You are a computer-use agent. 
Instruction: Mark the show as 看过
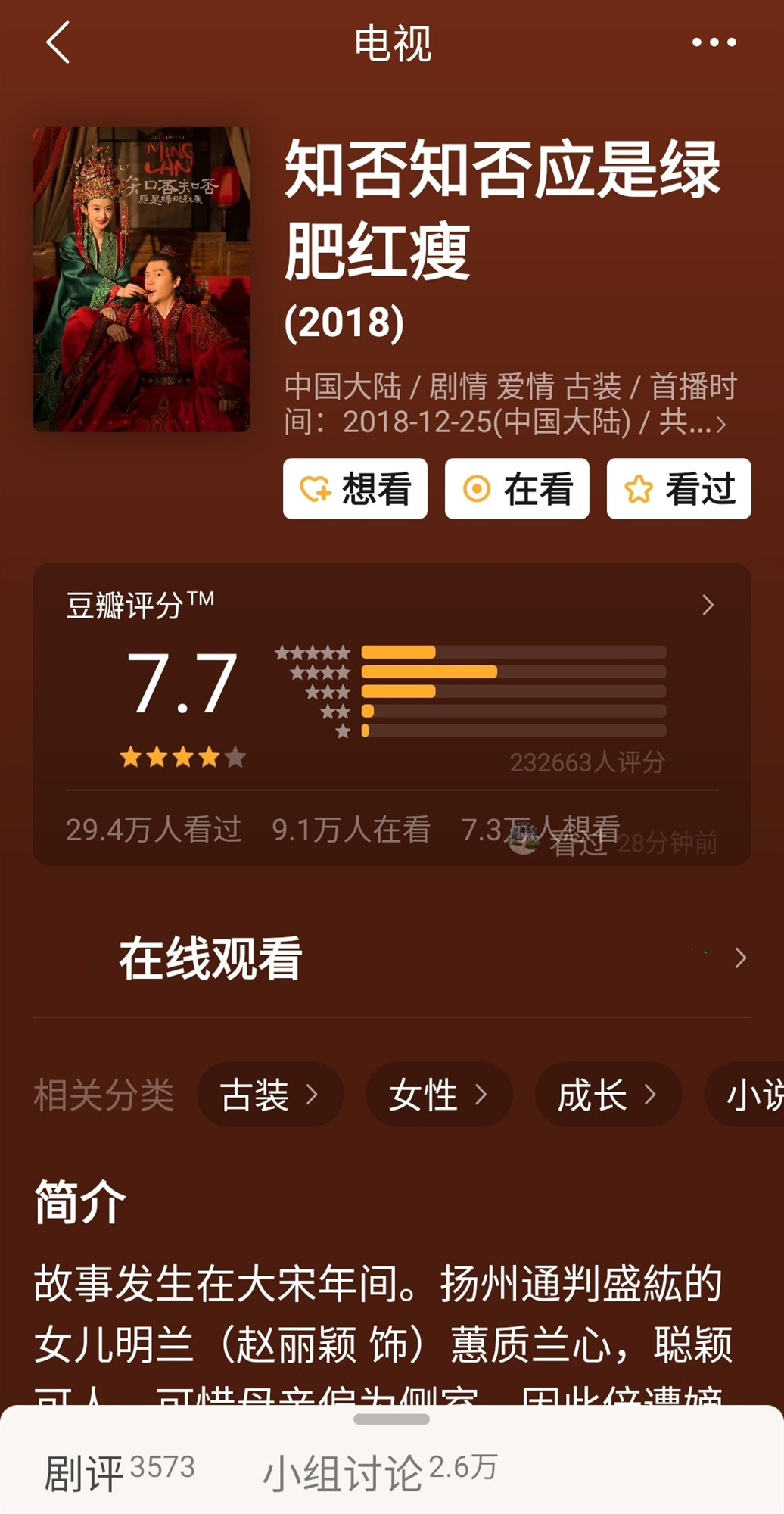679,488
